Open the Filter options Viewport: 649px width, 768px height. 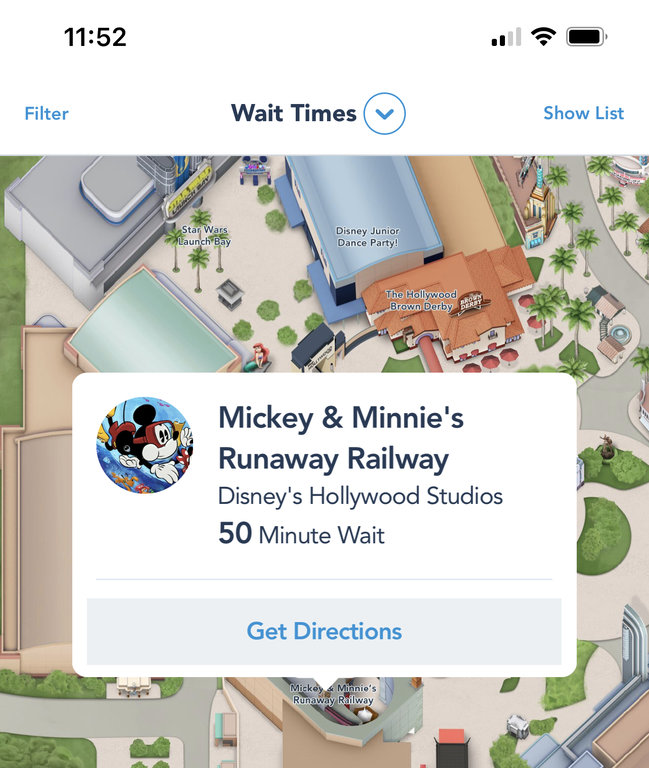(x=46, y=113)
